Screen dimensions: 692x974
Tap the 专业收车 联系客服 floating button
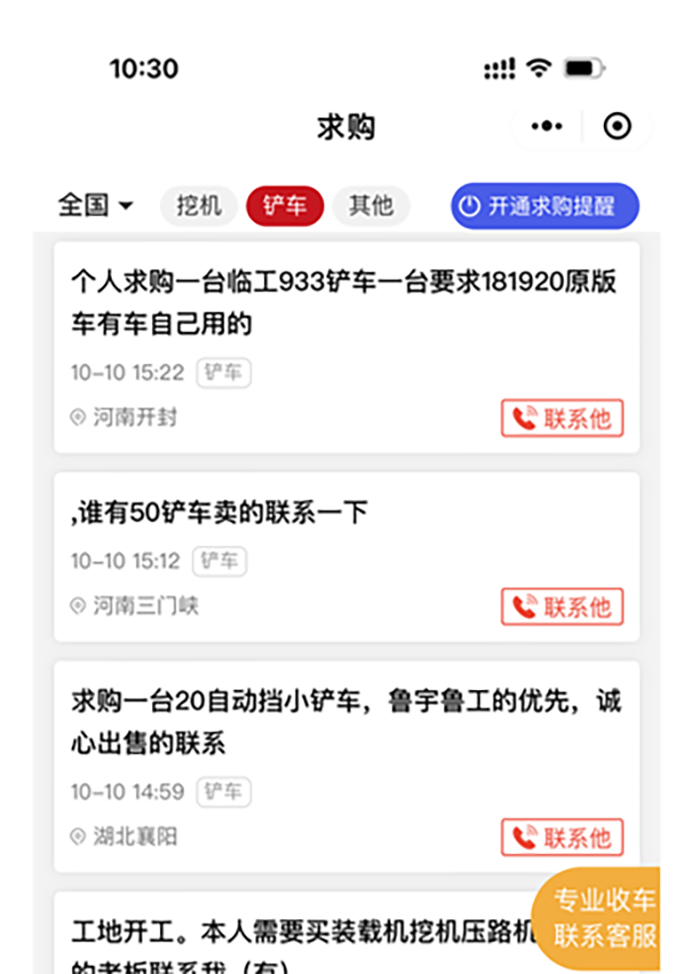[604, 918]
